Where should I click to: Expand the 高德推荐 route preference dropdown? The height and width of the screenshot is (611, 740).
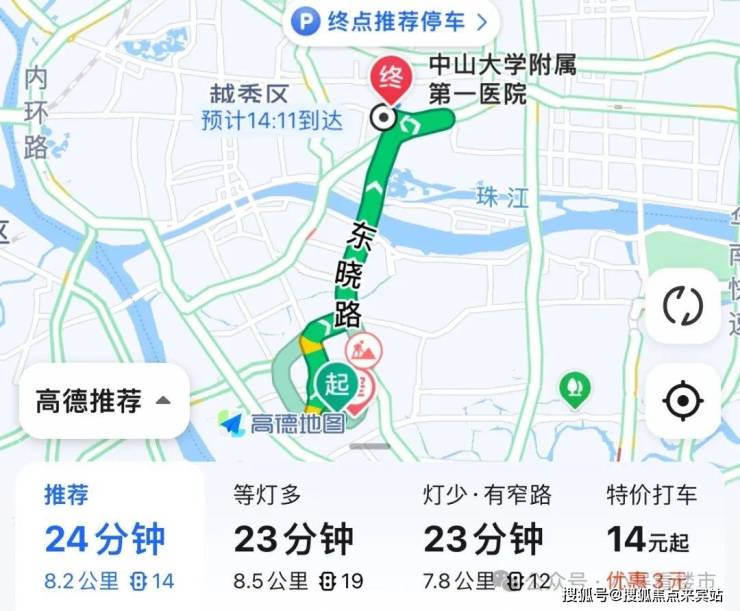tap(104, 401)
